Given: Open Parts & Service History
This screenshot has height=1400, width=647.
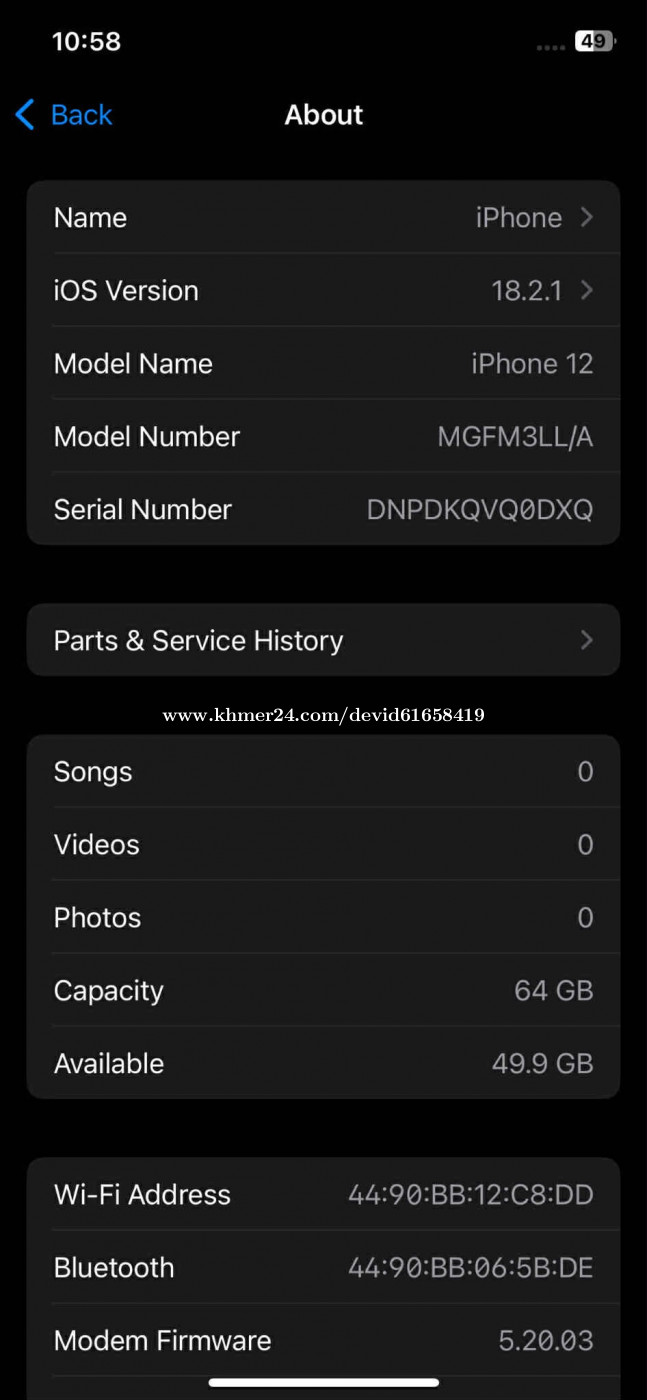Looking at the screenshot, I should (x=323, y=640).
